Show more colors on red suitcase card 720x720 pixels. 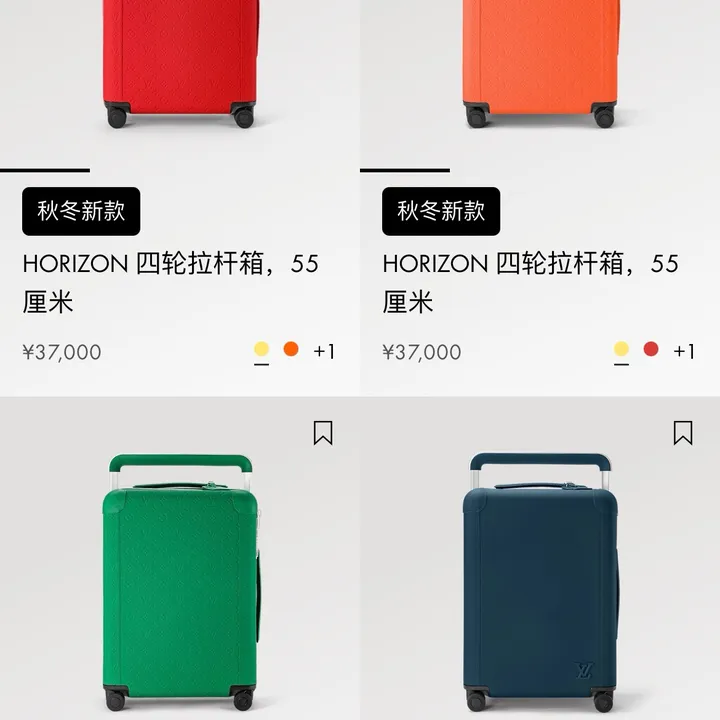[x=324, y=351]
